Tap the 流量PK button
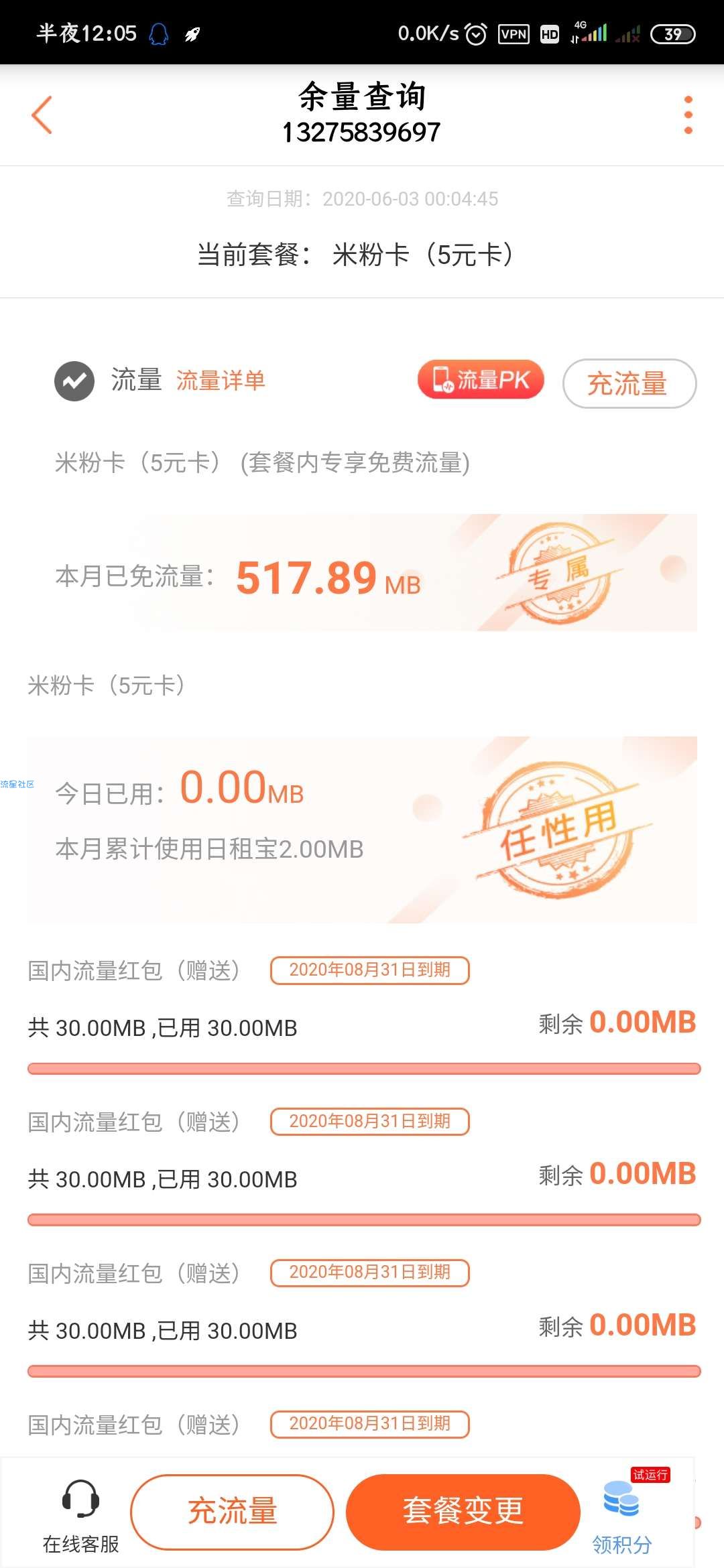The width and height of the screenshot is (724, 1568). (480, 380)
